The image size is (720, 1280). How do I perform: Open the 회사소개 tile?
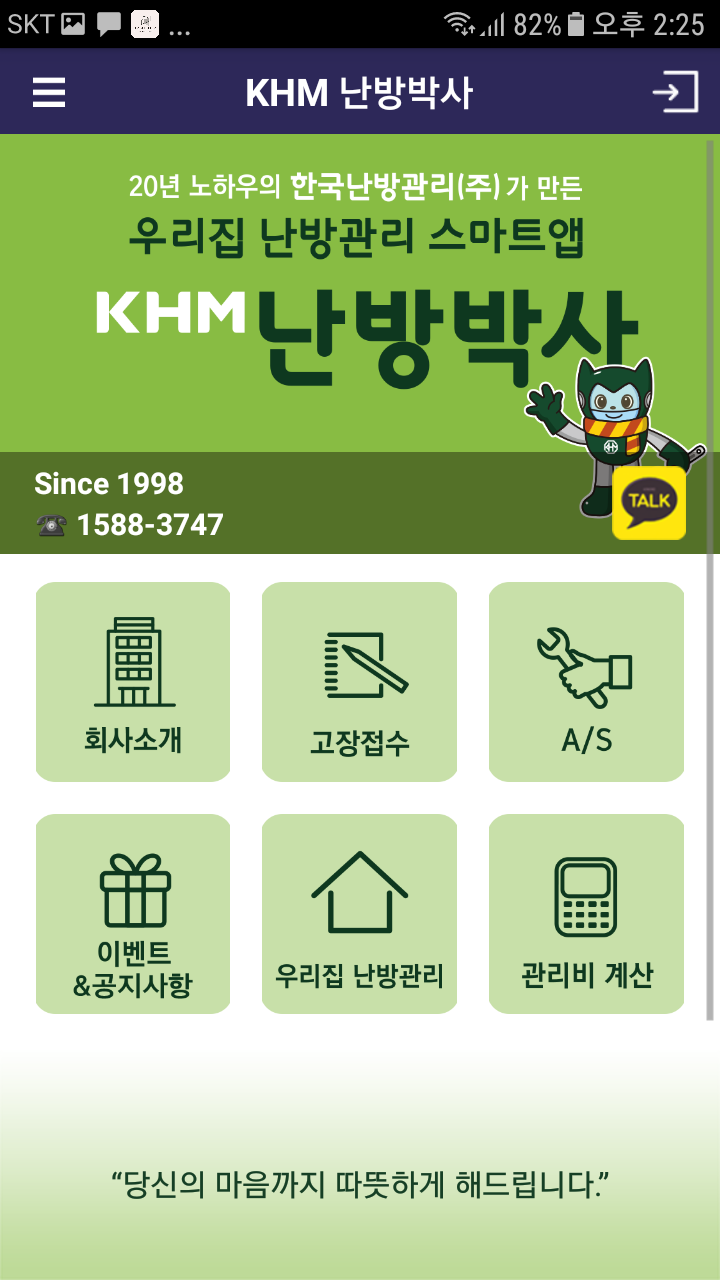[x=133, y=682]
